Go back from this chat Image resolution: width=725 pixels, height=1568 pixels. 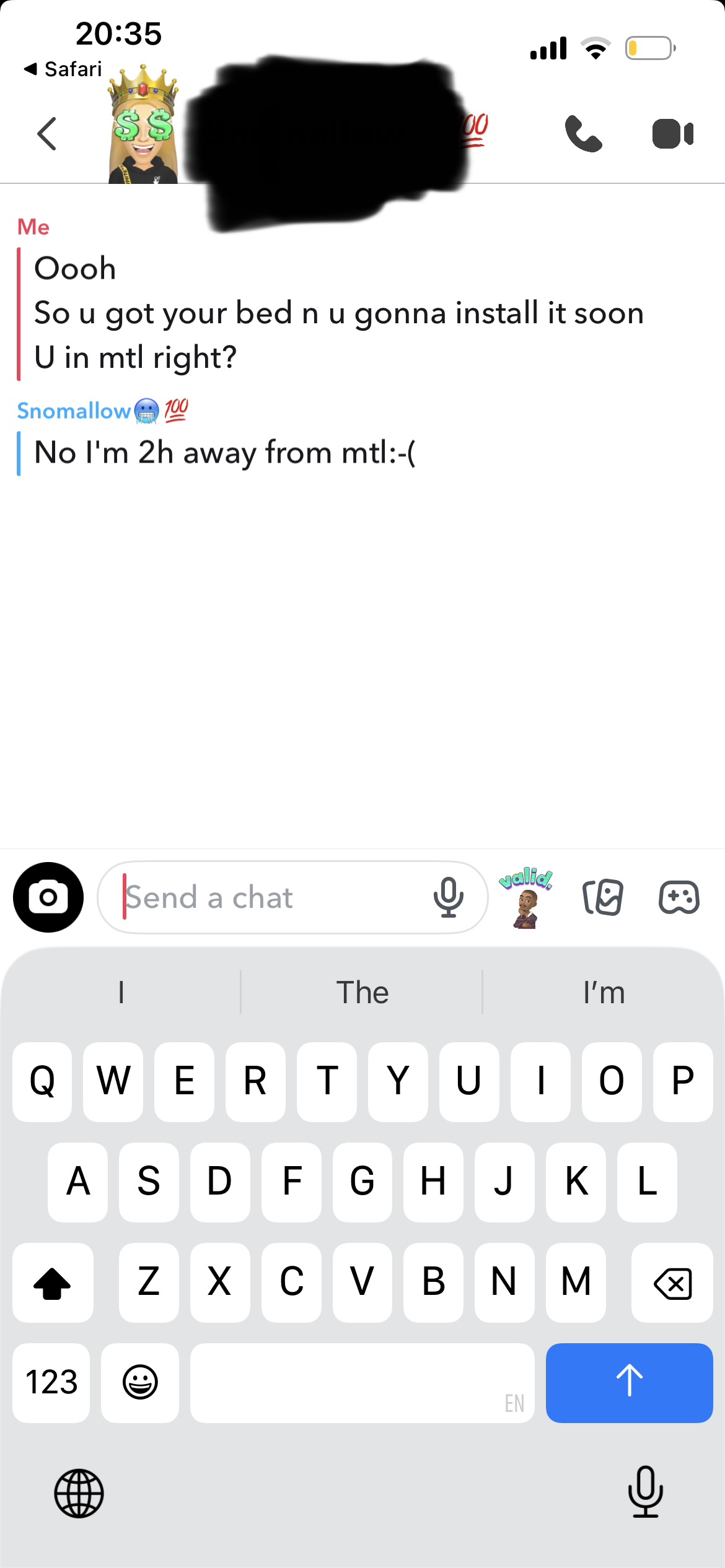coord(47,134)
